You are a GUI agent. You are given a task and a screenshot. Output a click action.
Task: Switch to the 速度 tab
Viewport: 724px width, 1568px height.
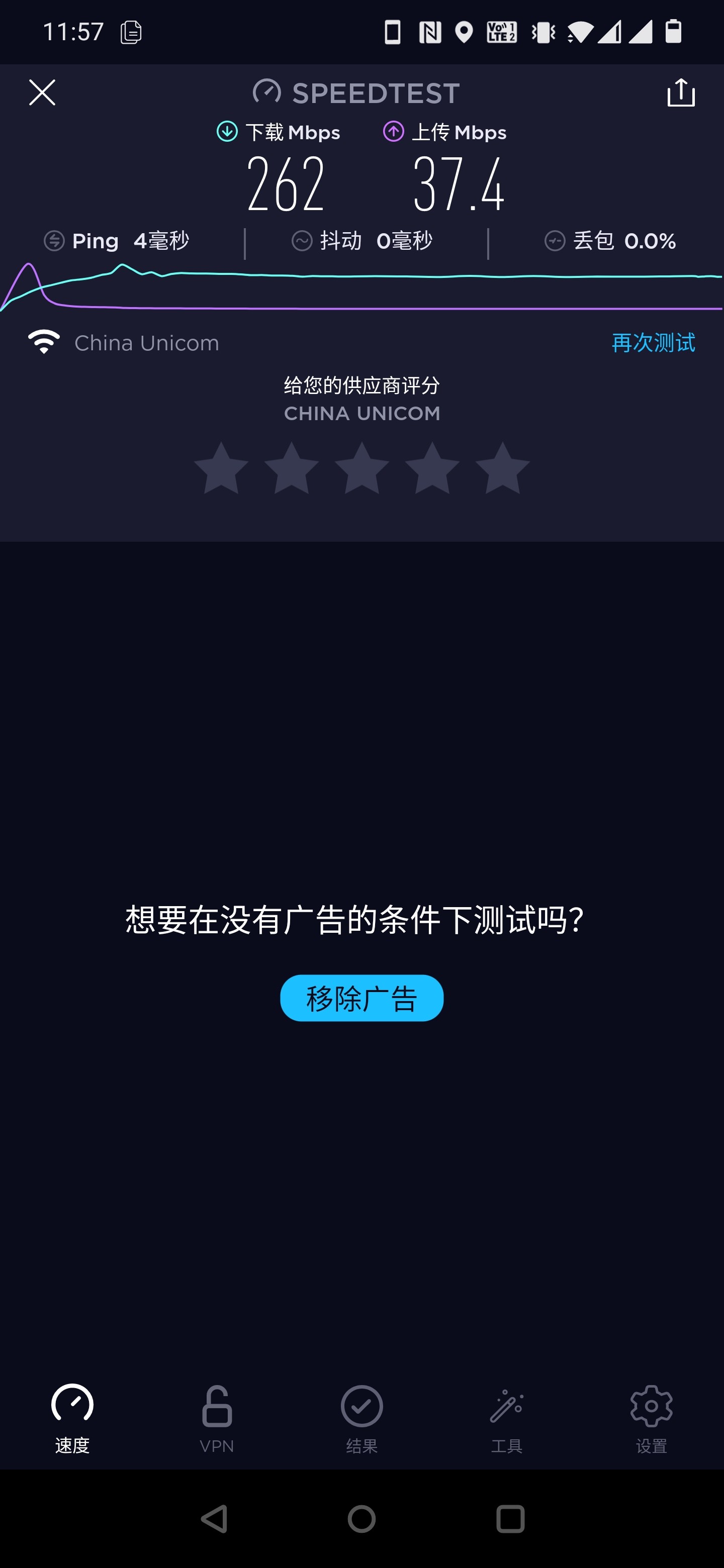[x=72, y=1418]
